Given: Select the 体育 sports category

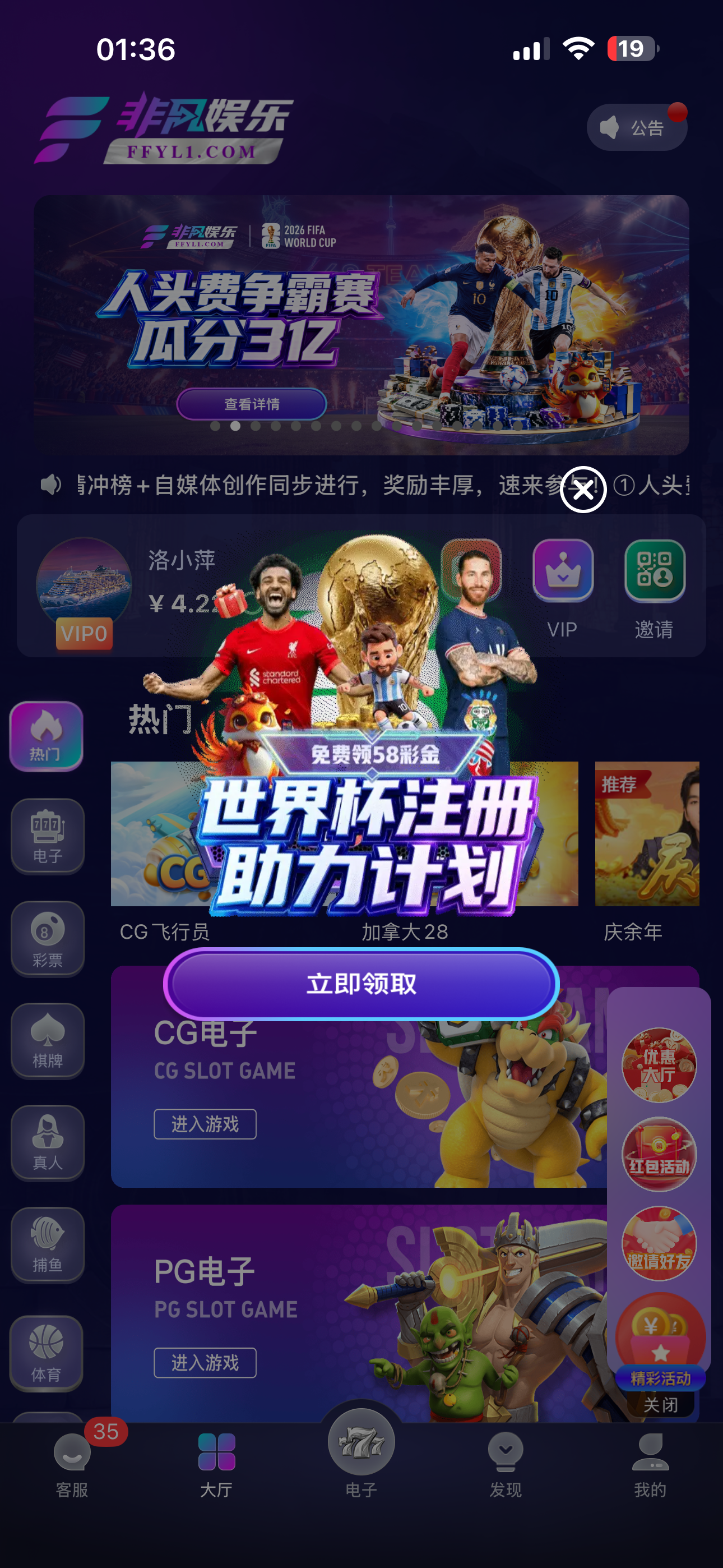Looking at the screenshot, I should 48,1353.
